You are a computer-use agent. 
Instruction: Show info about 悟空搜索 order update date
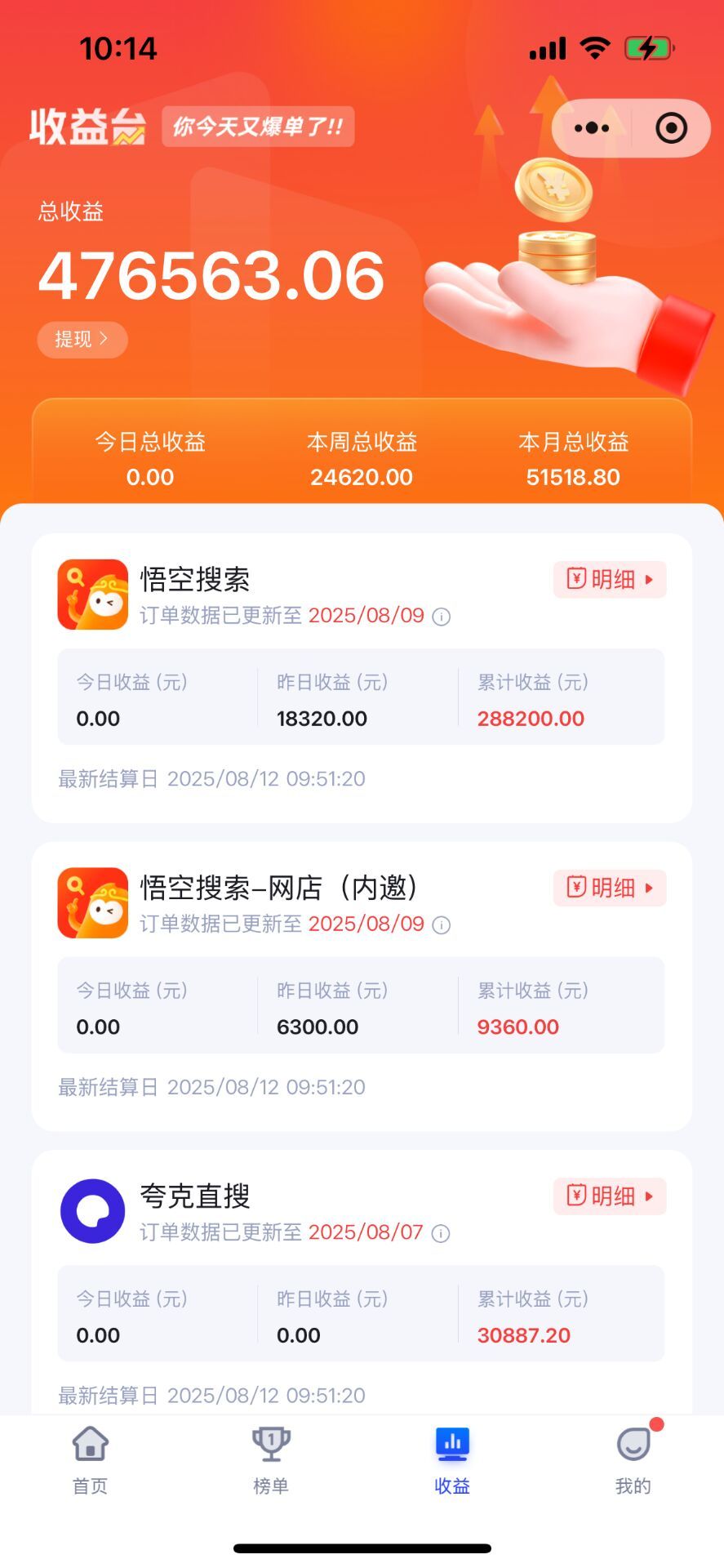point(441,617)
